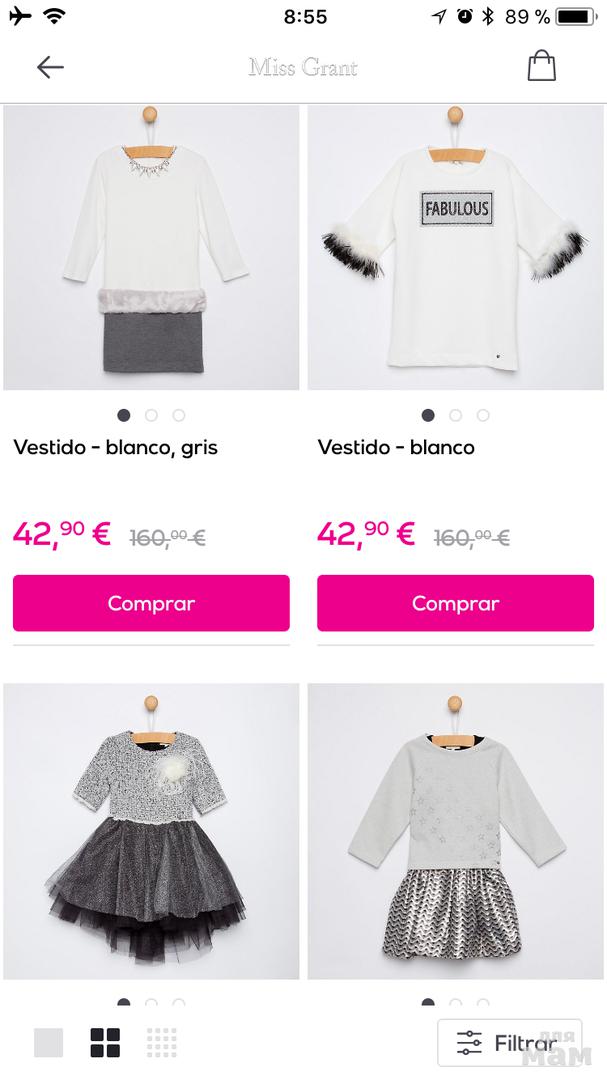Switch to dense small-tile grid view
The image size is (607, 1080).
pos(161,1042)
